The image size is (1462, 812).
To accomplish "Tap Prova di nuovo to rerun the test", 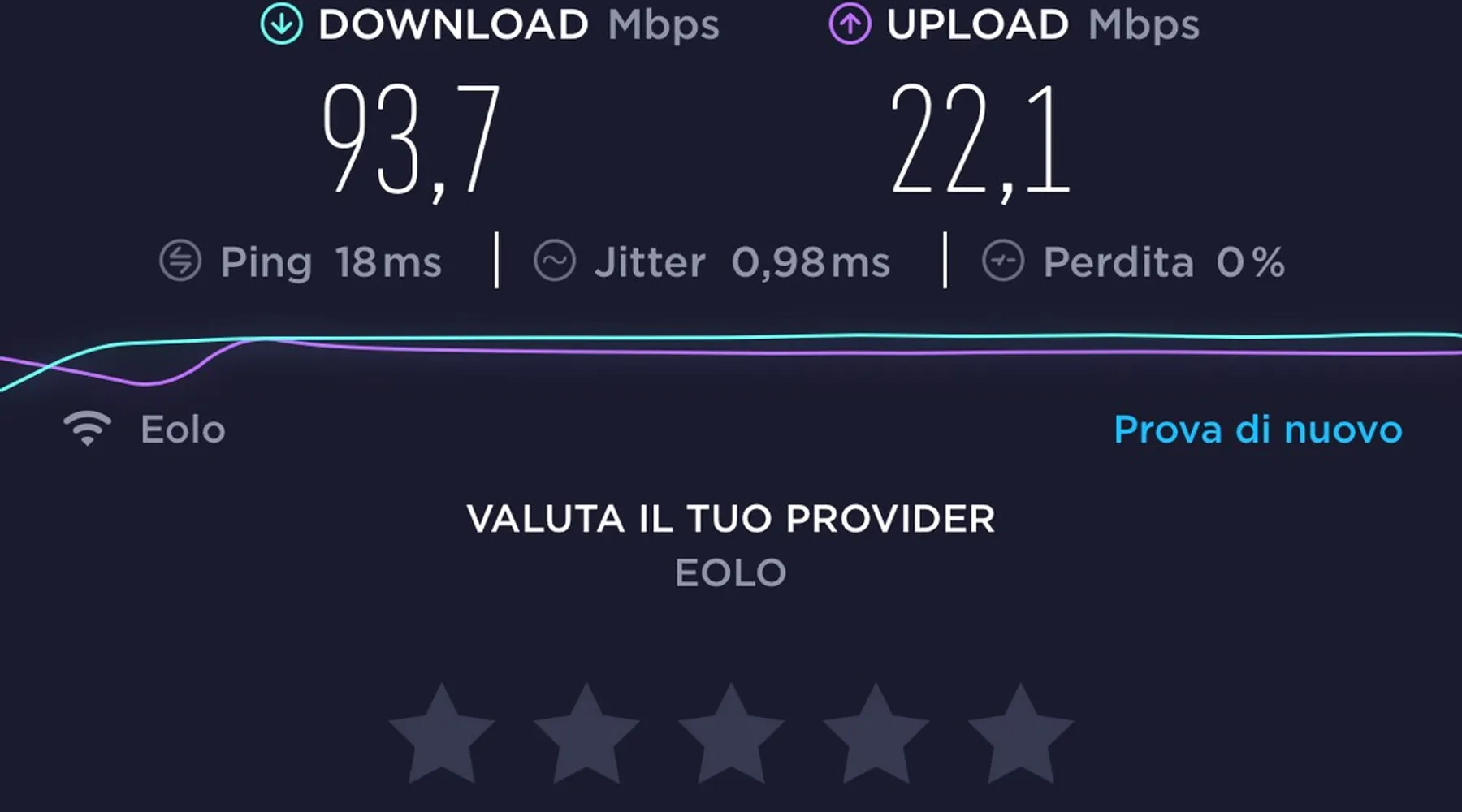I will [1257, 430].
